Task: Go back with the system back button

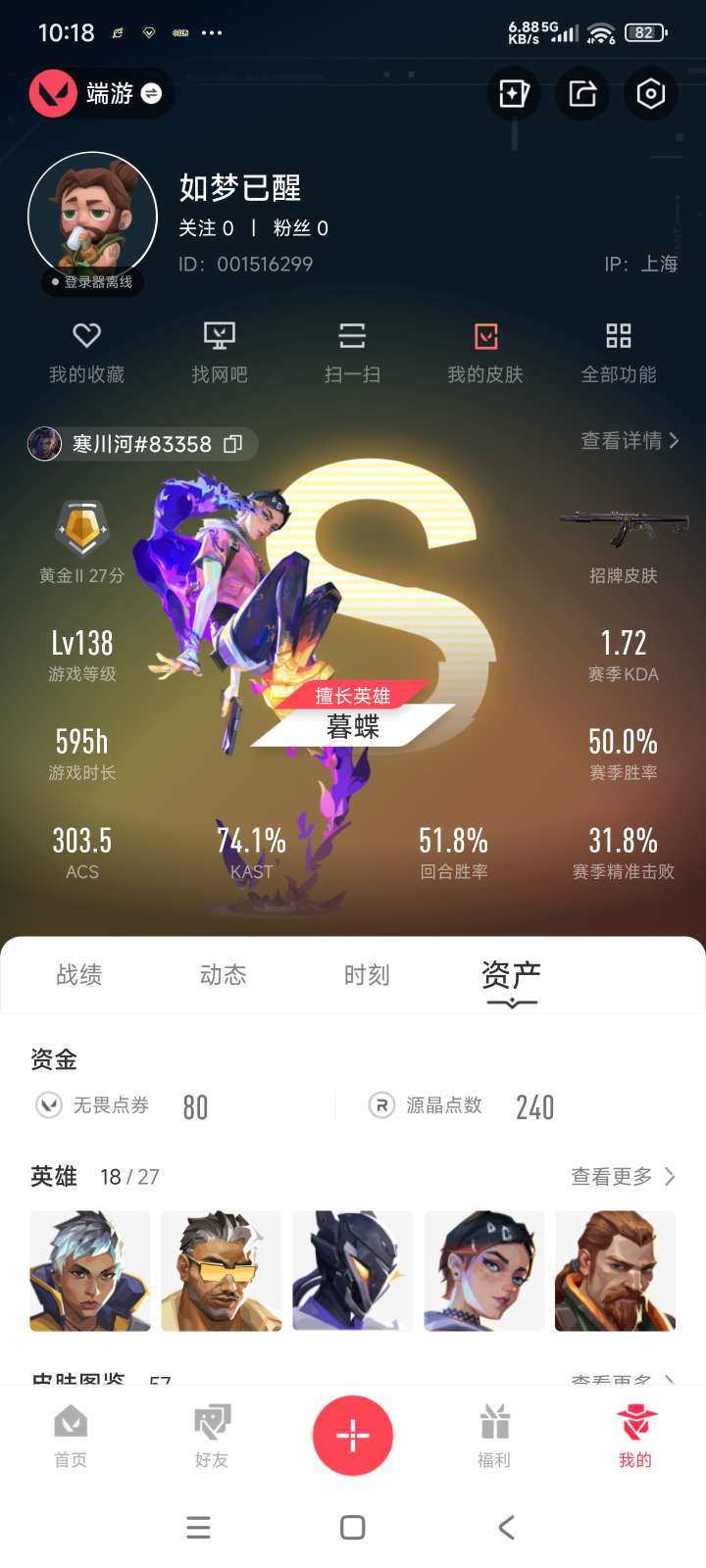Action: click(506, 1527)
